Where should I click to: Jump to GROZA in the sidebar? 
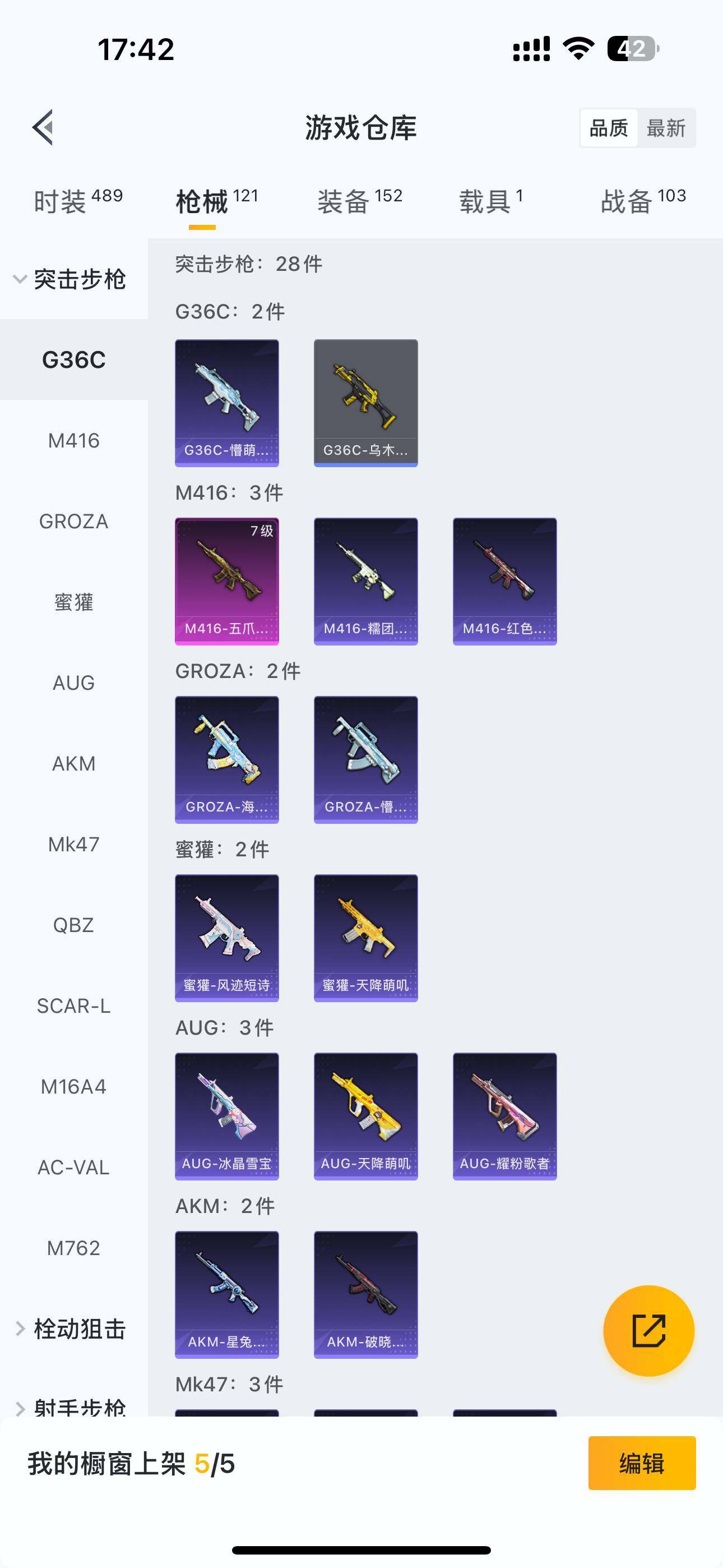[x=73, y=522]
